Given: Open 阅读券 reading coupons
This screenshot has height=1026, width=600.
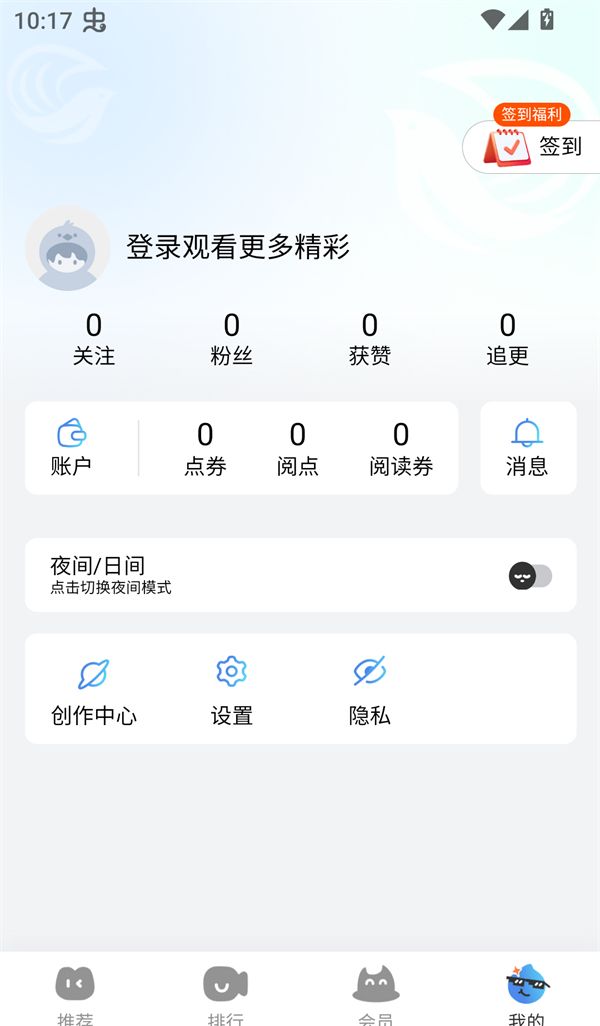Looking at the screenshot, I should pos(401,448).
